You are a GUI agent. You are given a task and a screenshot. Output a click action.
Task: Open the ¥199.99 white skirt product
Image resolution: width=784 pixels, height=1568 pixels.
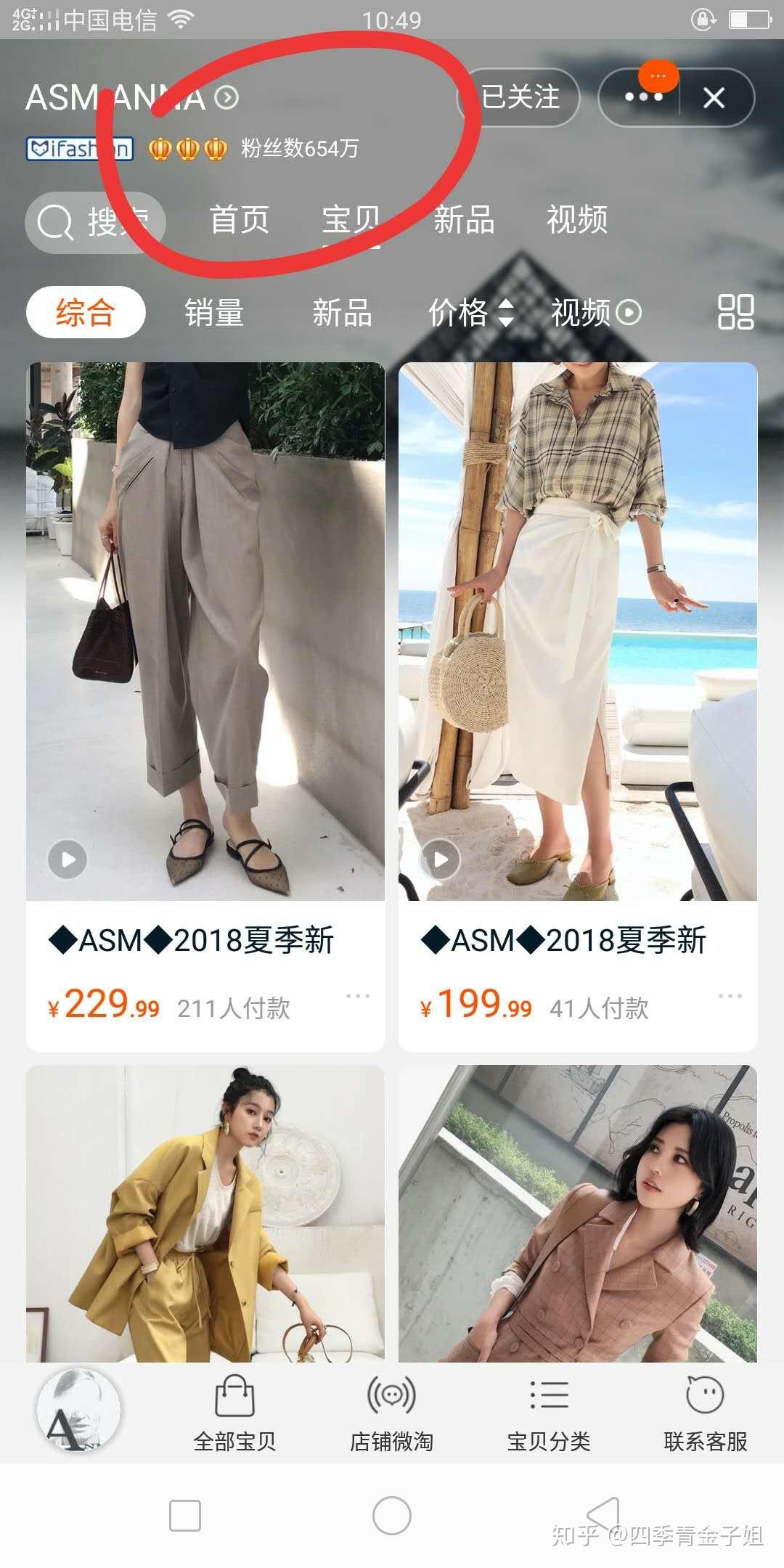click(578, 632)
